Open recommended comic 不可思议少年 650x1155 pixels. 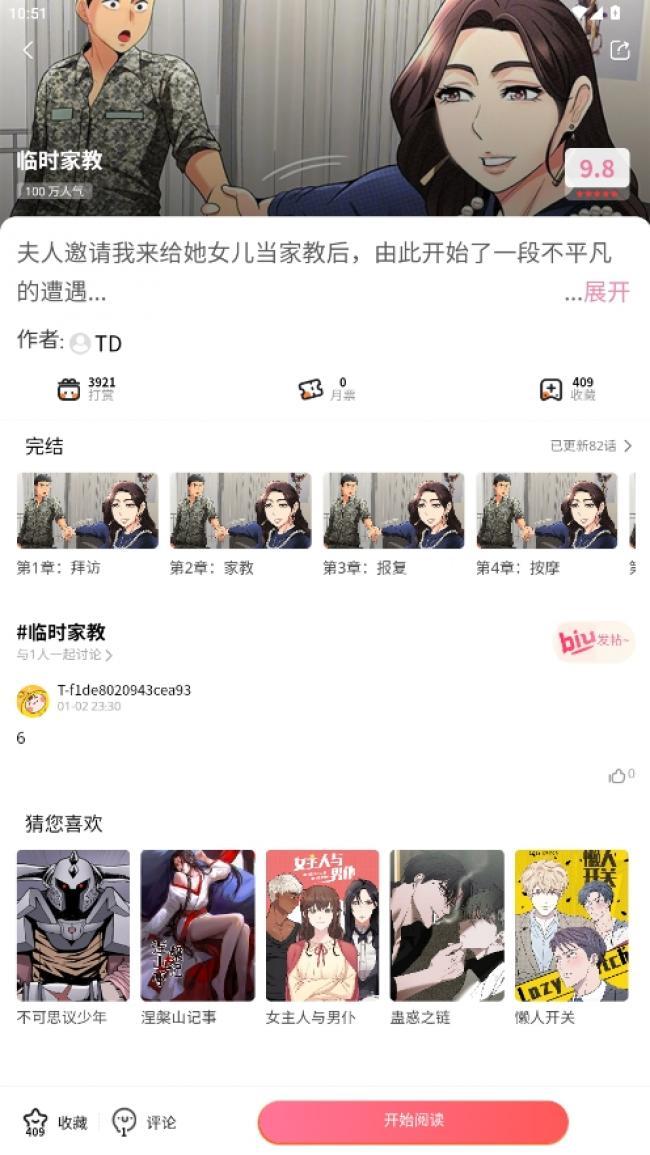[x=73, y=926]
